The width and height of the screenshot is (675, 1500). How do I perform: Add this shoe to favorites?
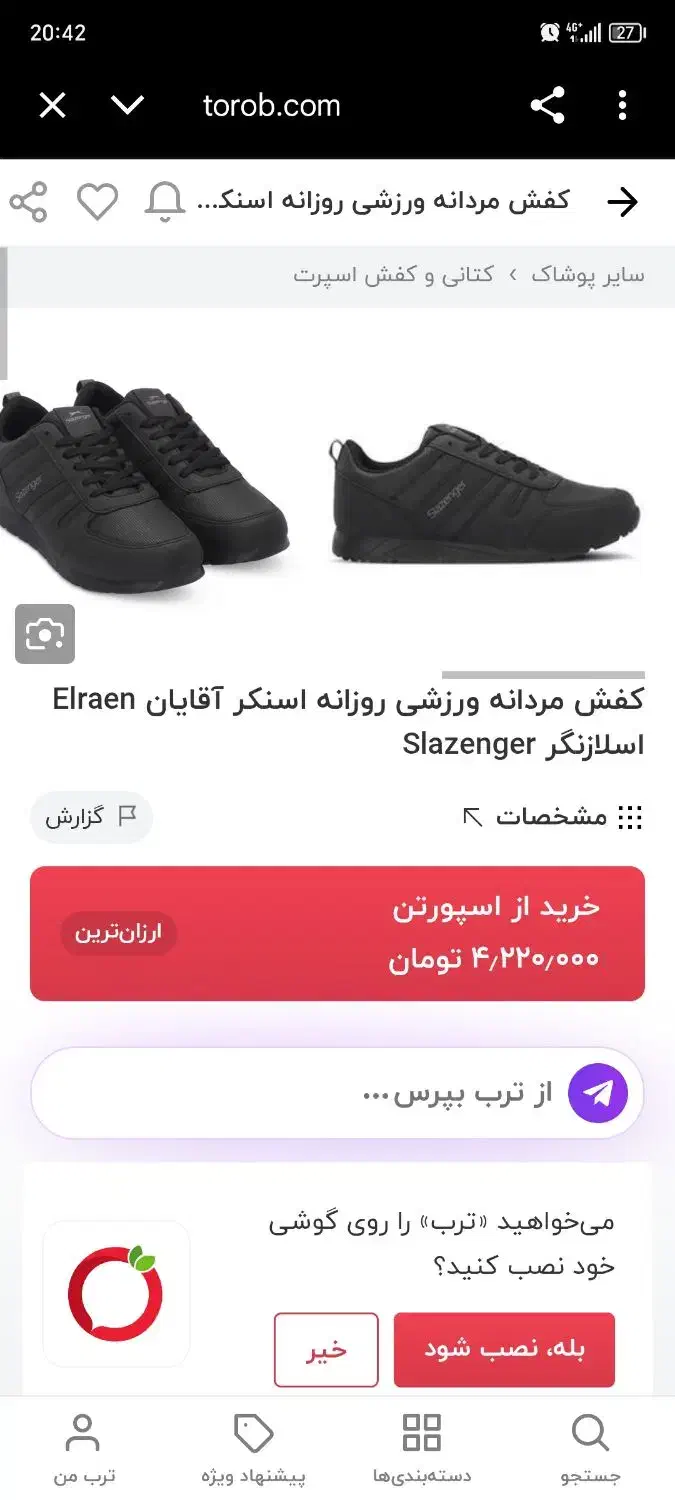coord(97,202)
